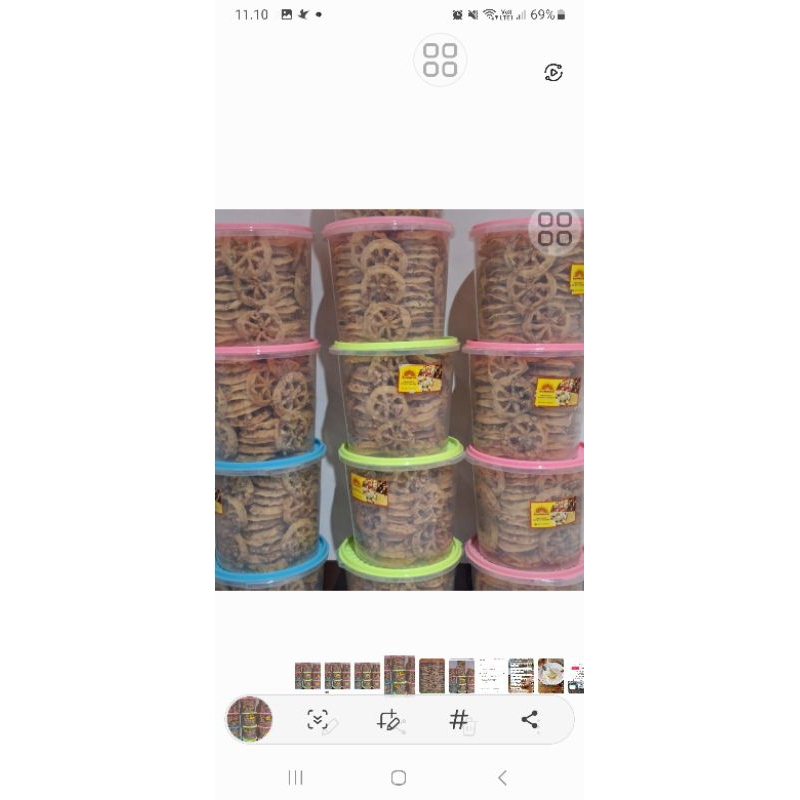Open recent apps from the navigation bar
800x800 pixels.
click(x=295, y=777)
